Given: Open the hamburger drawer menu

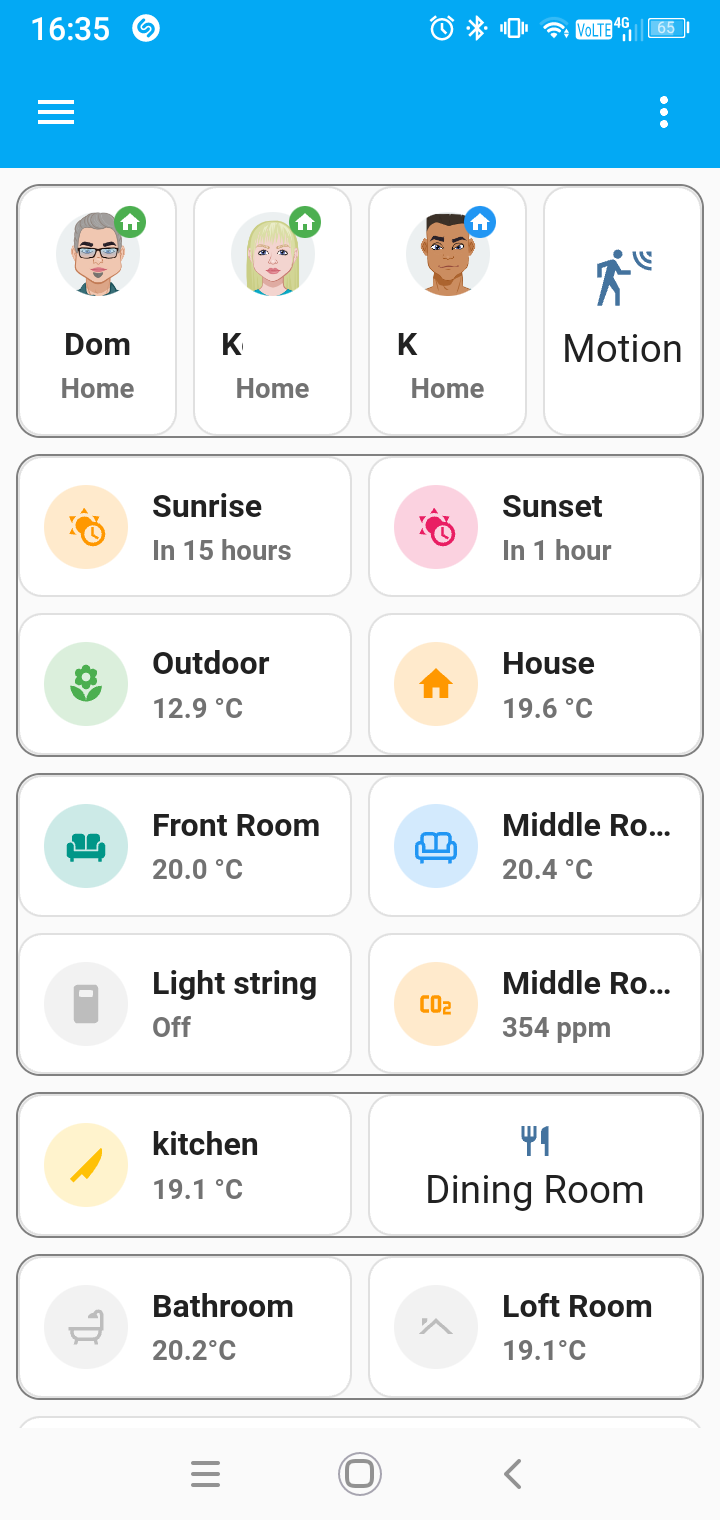Looking at the screenshot, I should (x=56, y=112).
